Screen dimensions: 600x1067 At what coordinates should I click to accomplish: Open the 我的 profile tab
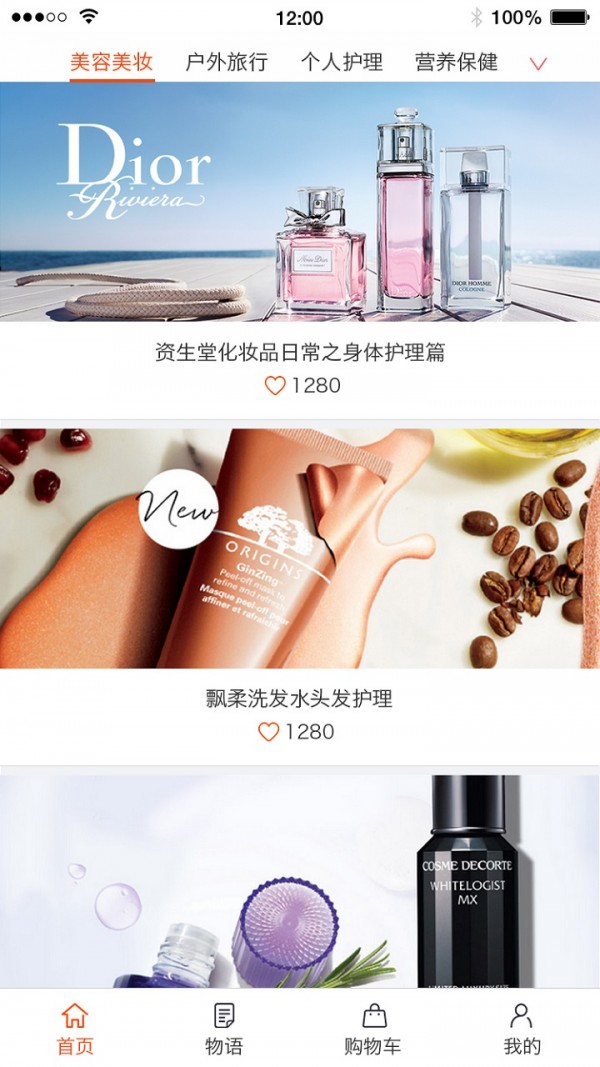tap(521, 1029)
